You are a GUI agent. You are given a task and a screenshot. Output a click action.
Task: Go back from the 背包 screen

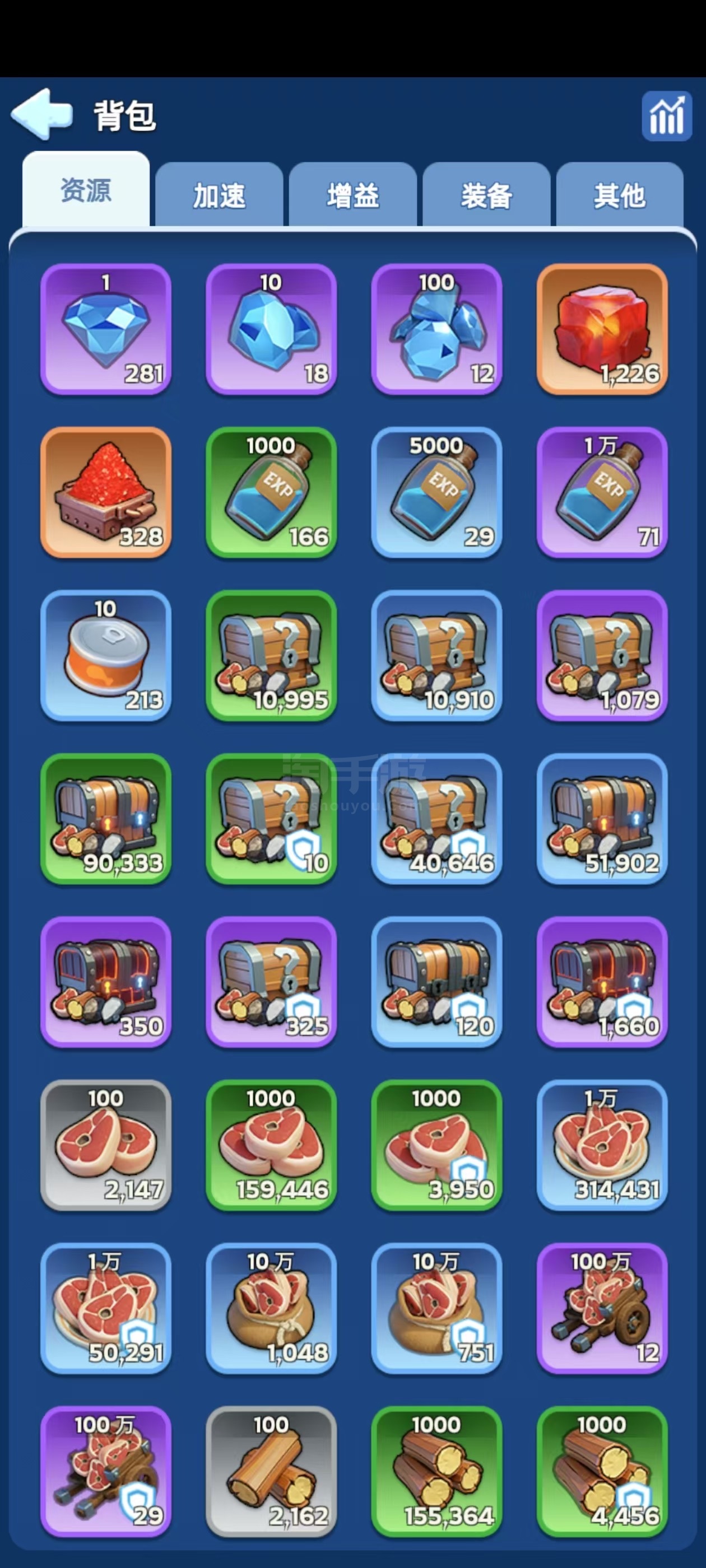point(41,114)
